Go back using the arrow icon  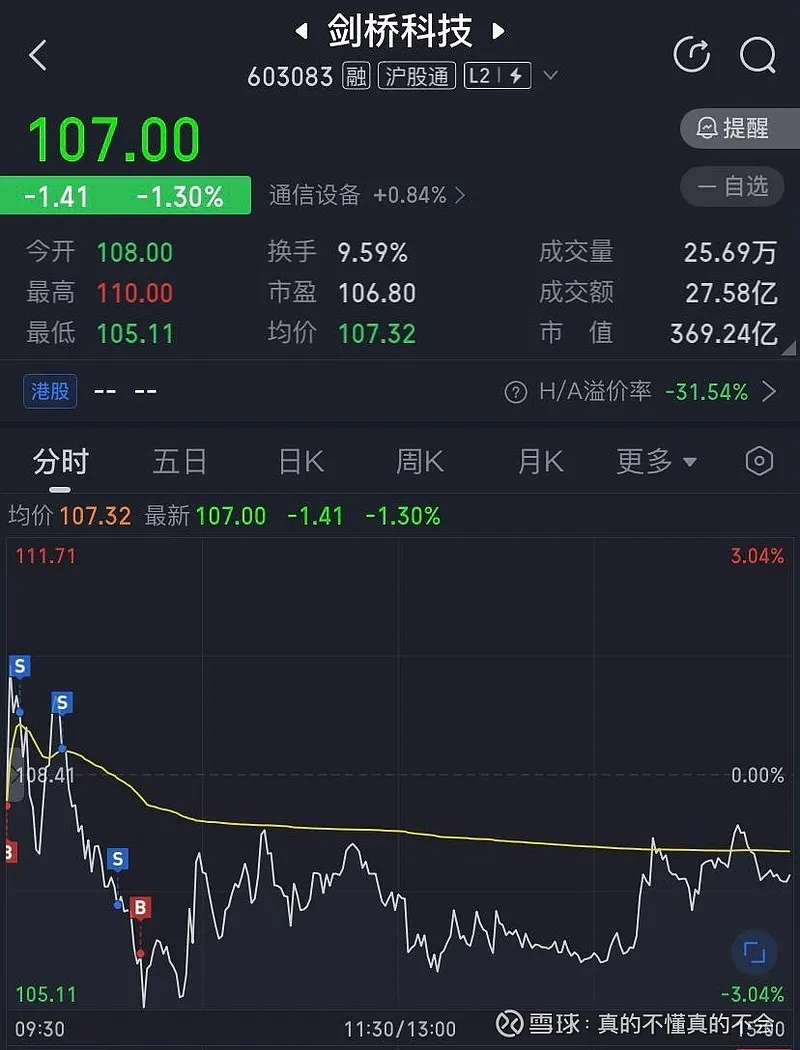coord(38,56)
